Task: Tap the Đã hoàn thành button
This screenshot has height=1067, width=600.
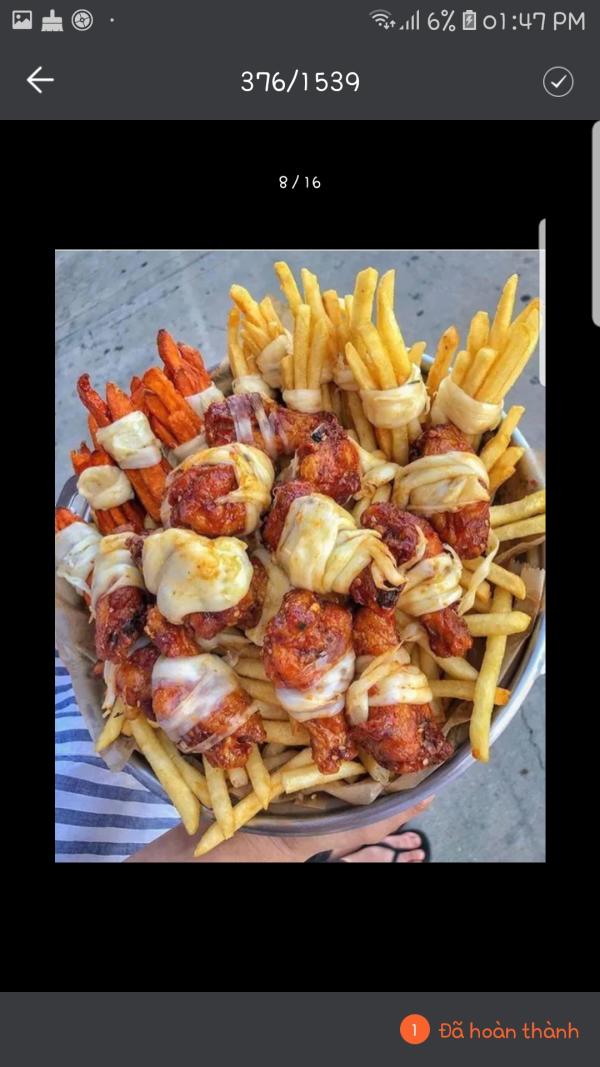Action: (x=490, y=1030)
